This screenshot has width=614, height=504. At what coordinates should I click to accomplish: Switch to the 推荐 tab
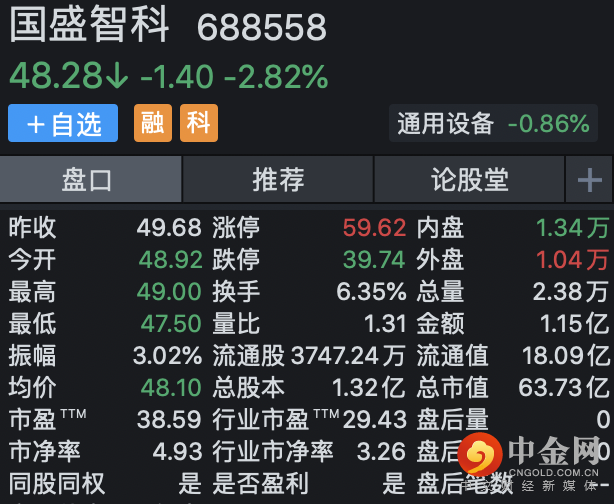click(x=278, y=180)
